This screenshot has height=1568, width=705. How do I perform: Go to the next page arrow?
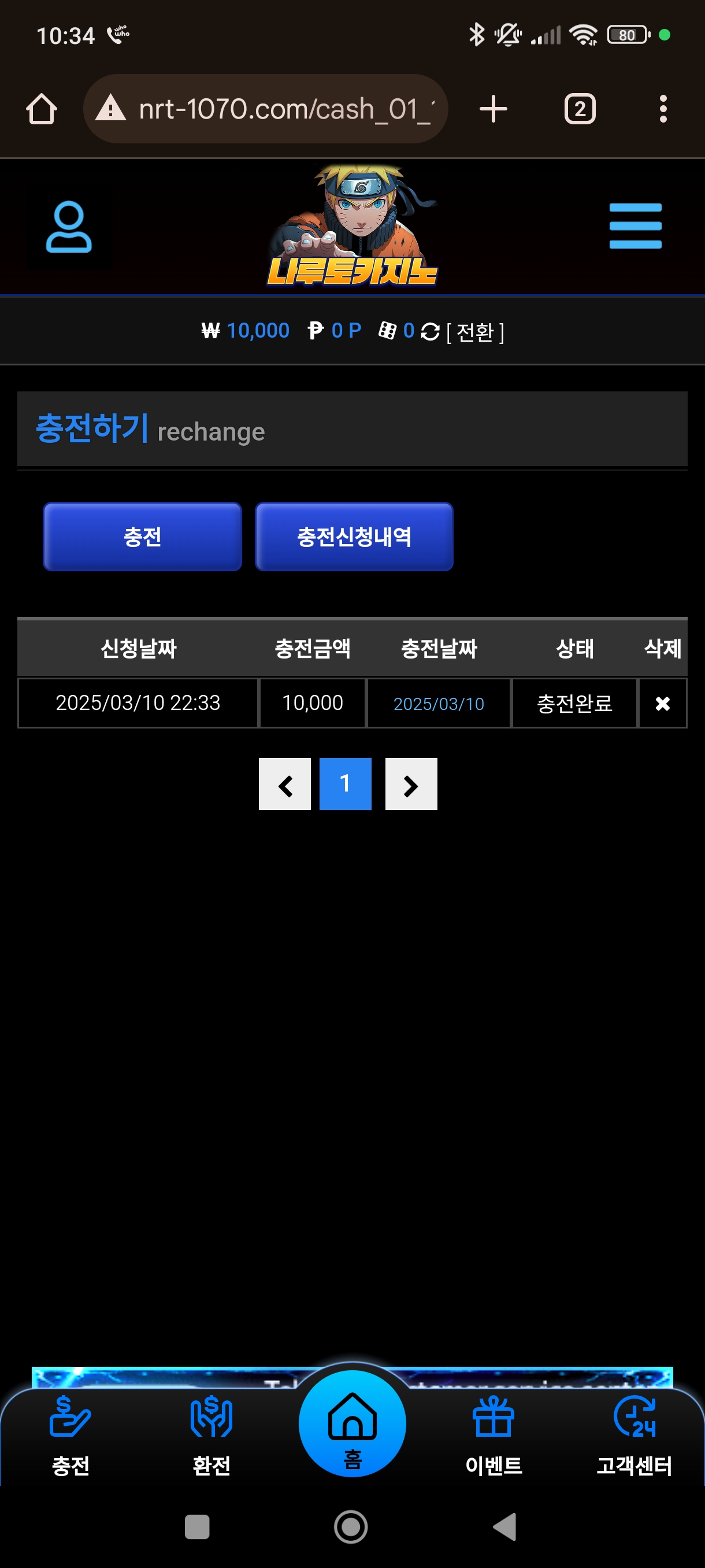411,784
